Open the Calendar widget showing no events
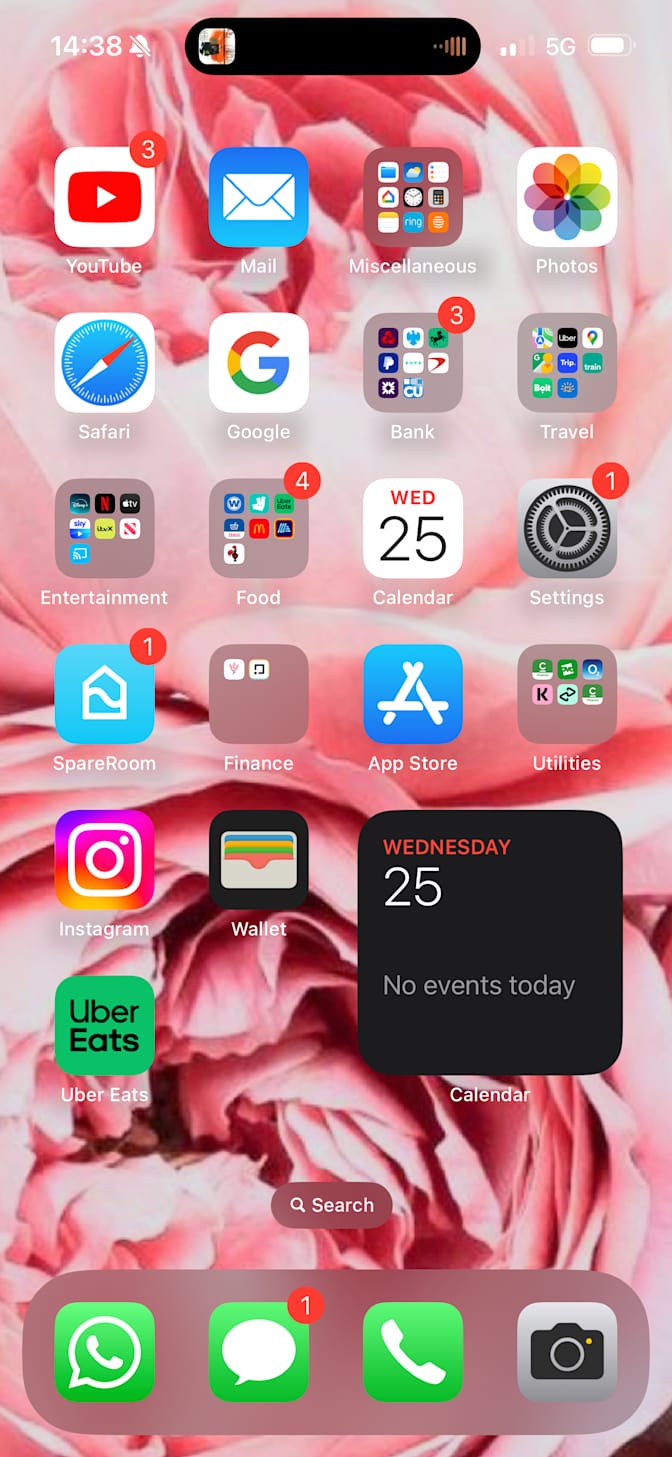 point(489,942)
